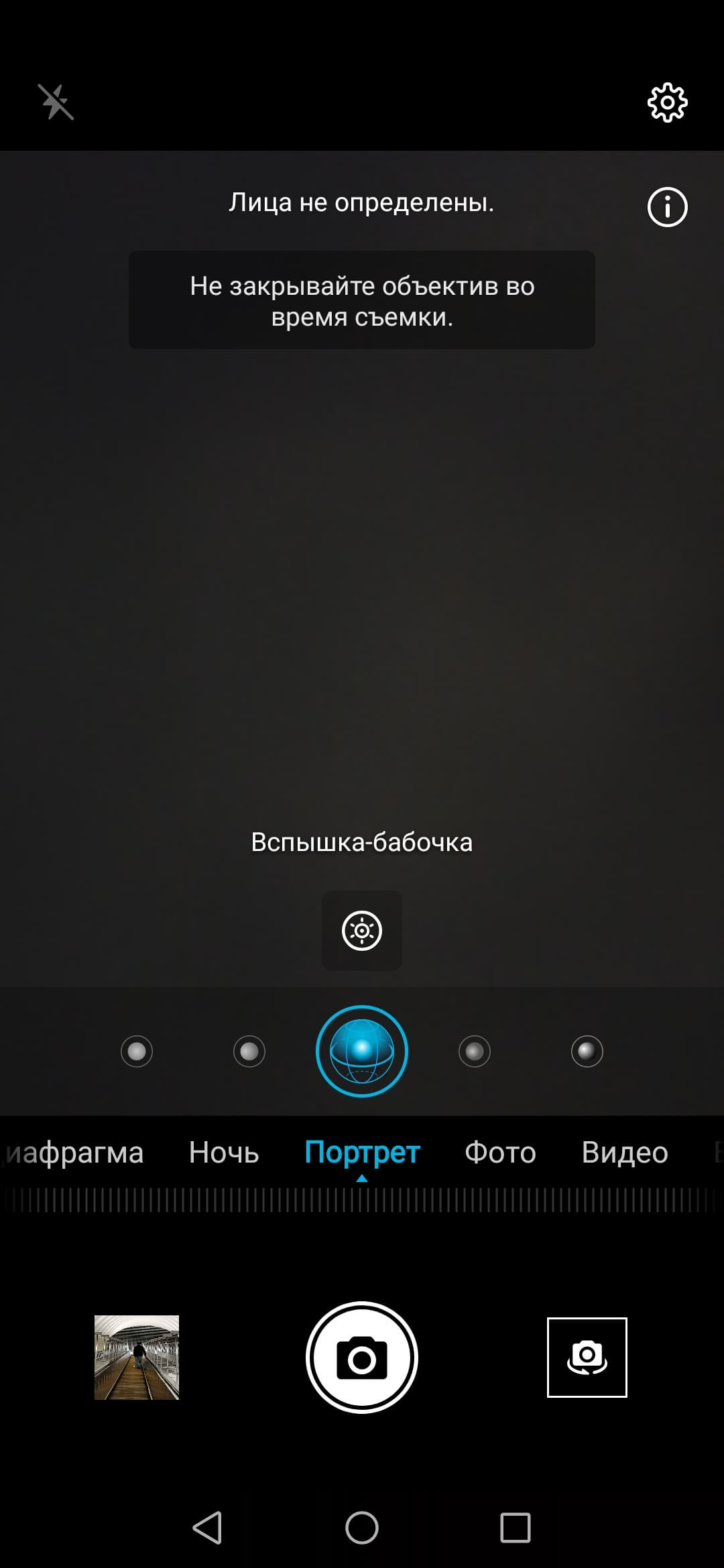Screen dimensions: 724x1568
Task: Open camera settings gear
Action: (667, 103)
